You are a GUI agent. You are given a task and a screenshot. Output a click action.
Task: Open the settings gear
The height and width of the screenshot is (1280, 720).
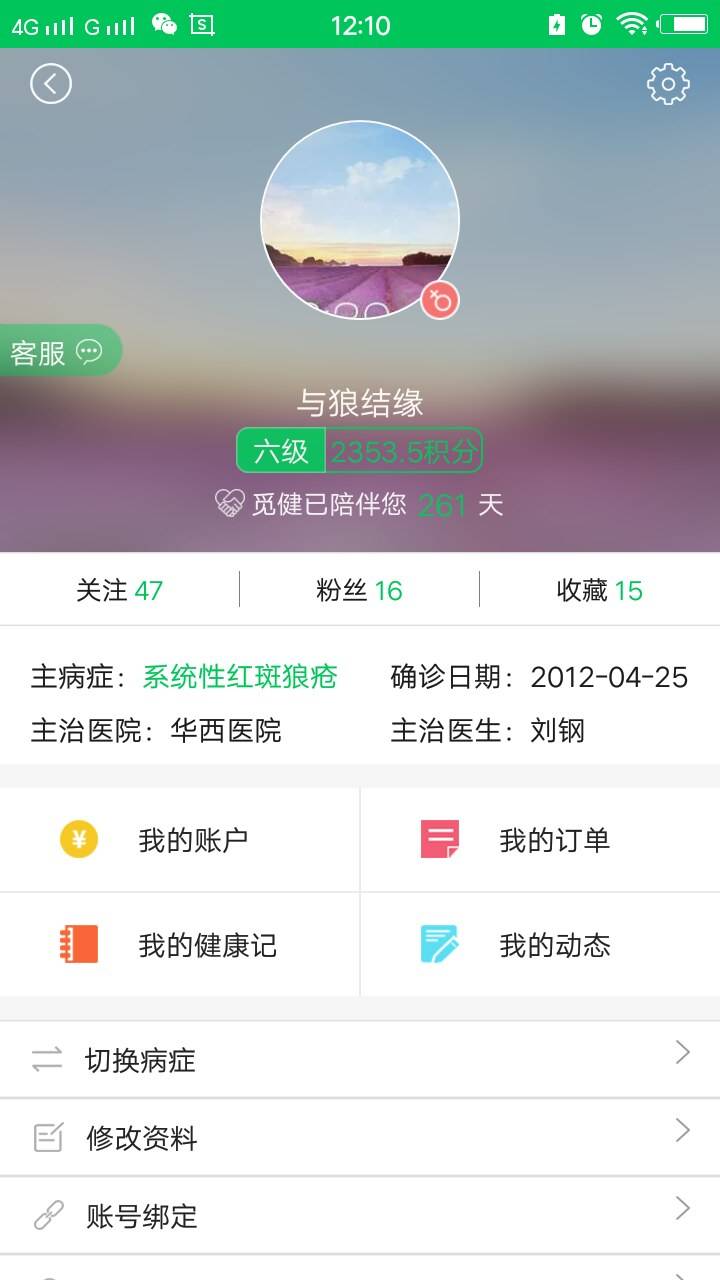click(x=668, y=85)
